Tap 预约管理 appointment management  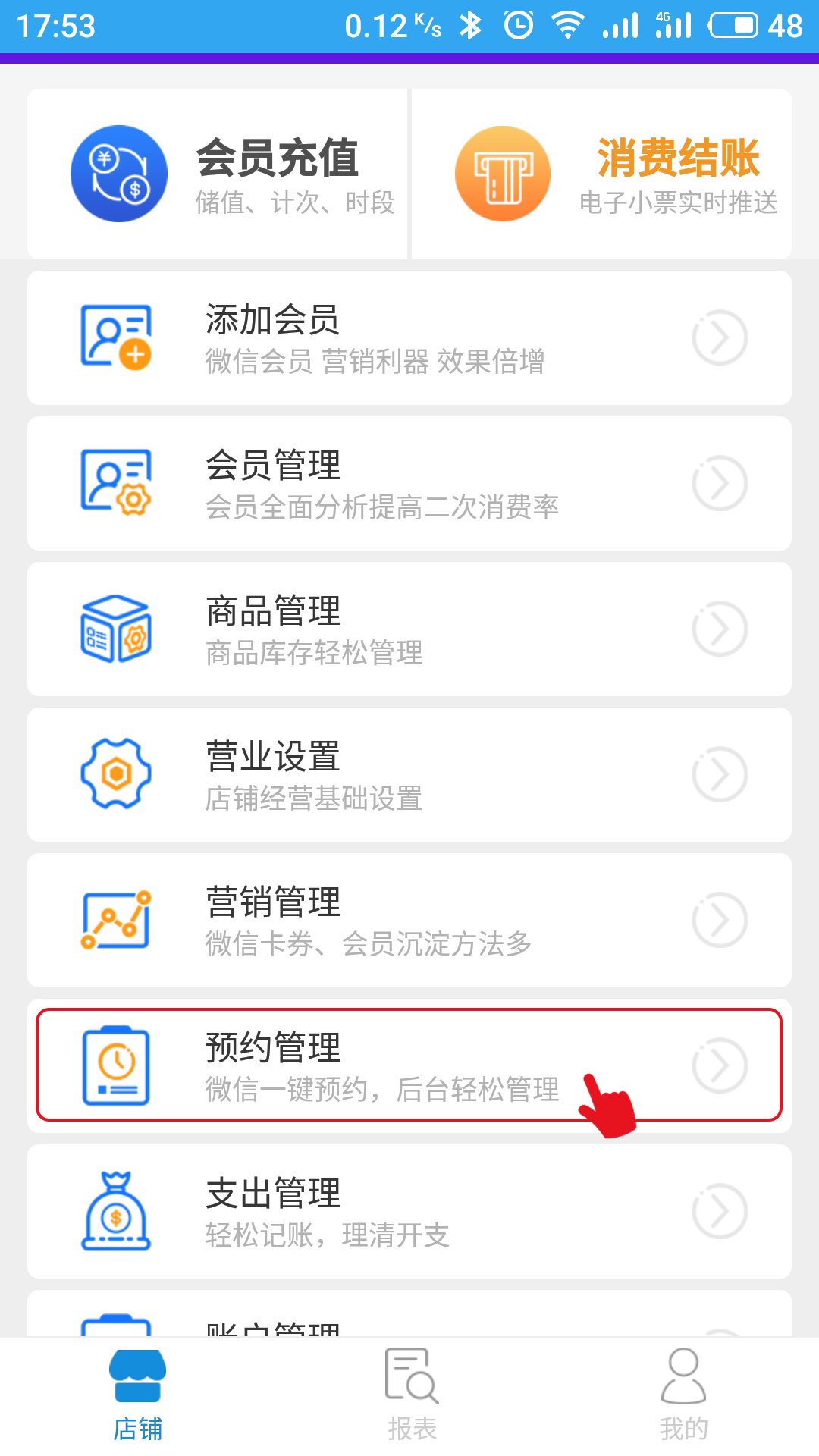tap(409, 1065)
